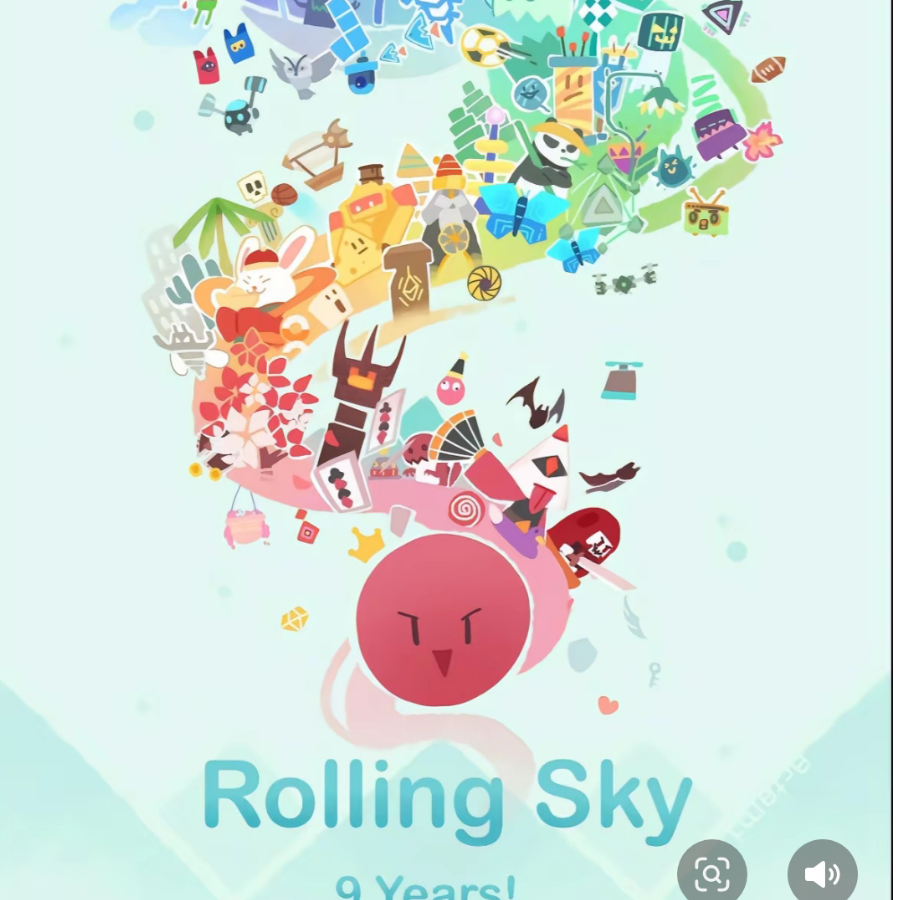Screen dimensions: 900x900
Task: Toggle the sound speaker button
Action: pos(822,873)
